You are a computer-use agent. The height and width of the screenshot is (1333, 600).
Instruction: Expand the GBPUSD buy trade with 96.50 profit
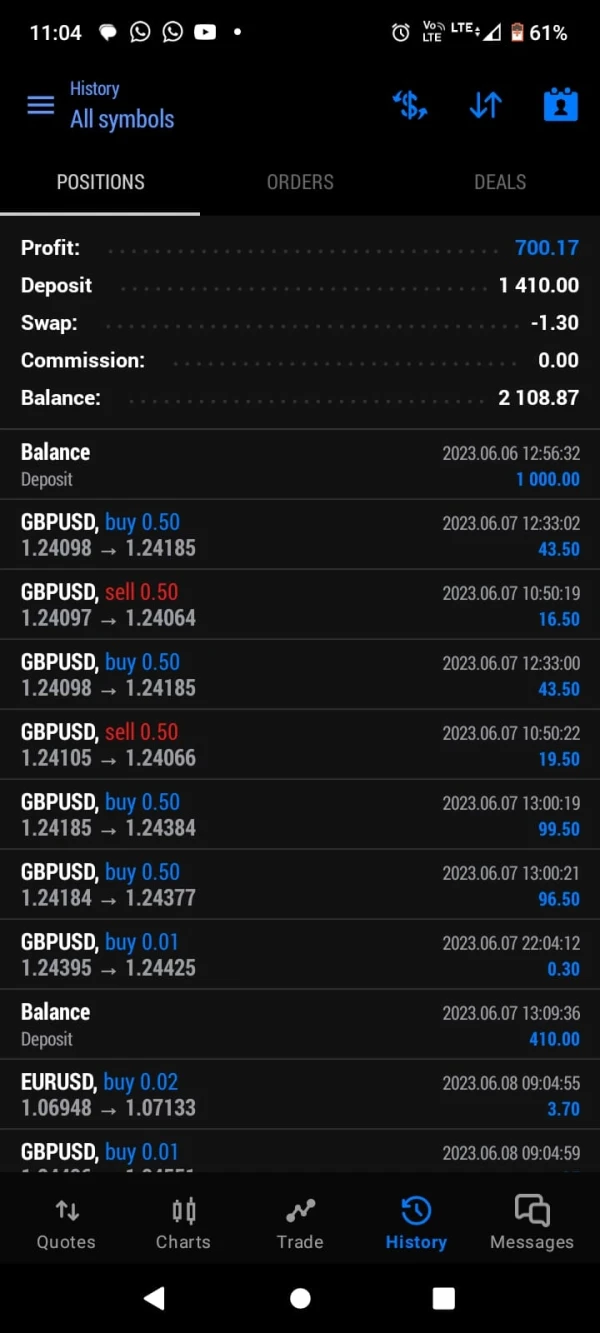tap(300, 885)
